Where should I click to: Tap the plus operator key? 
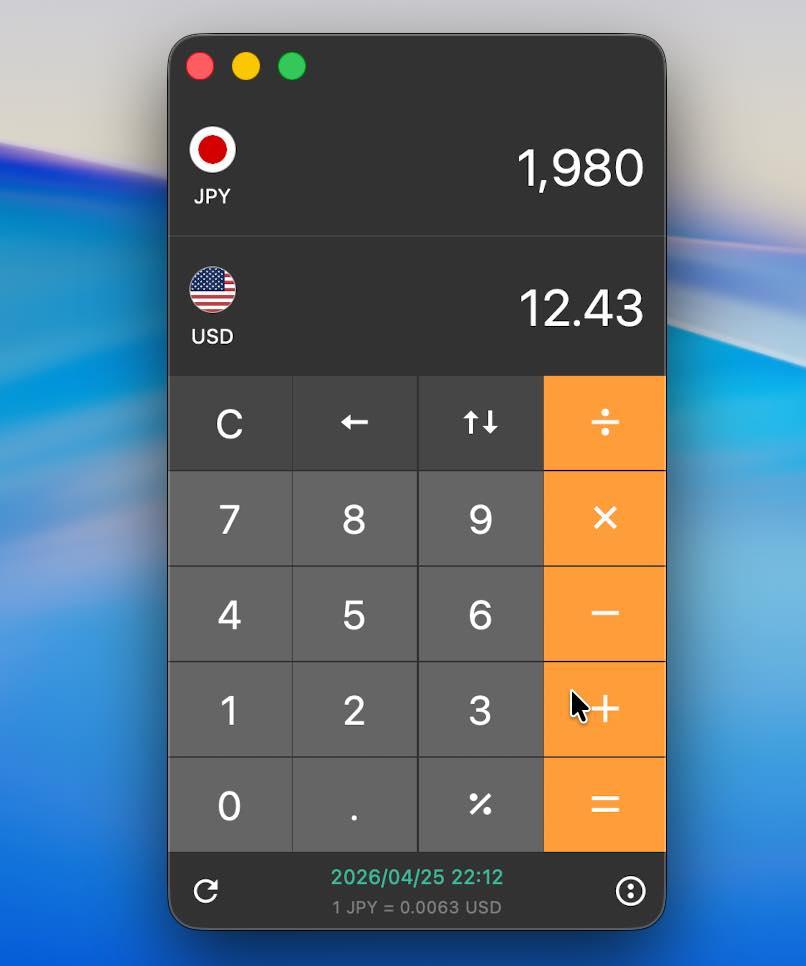(605, 709)
